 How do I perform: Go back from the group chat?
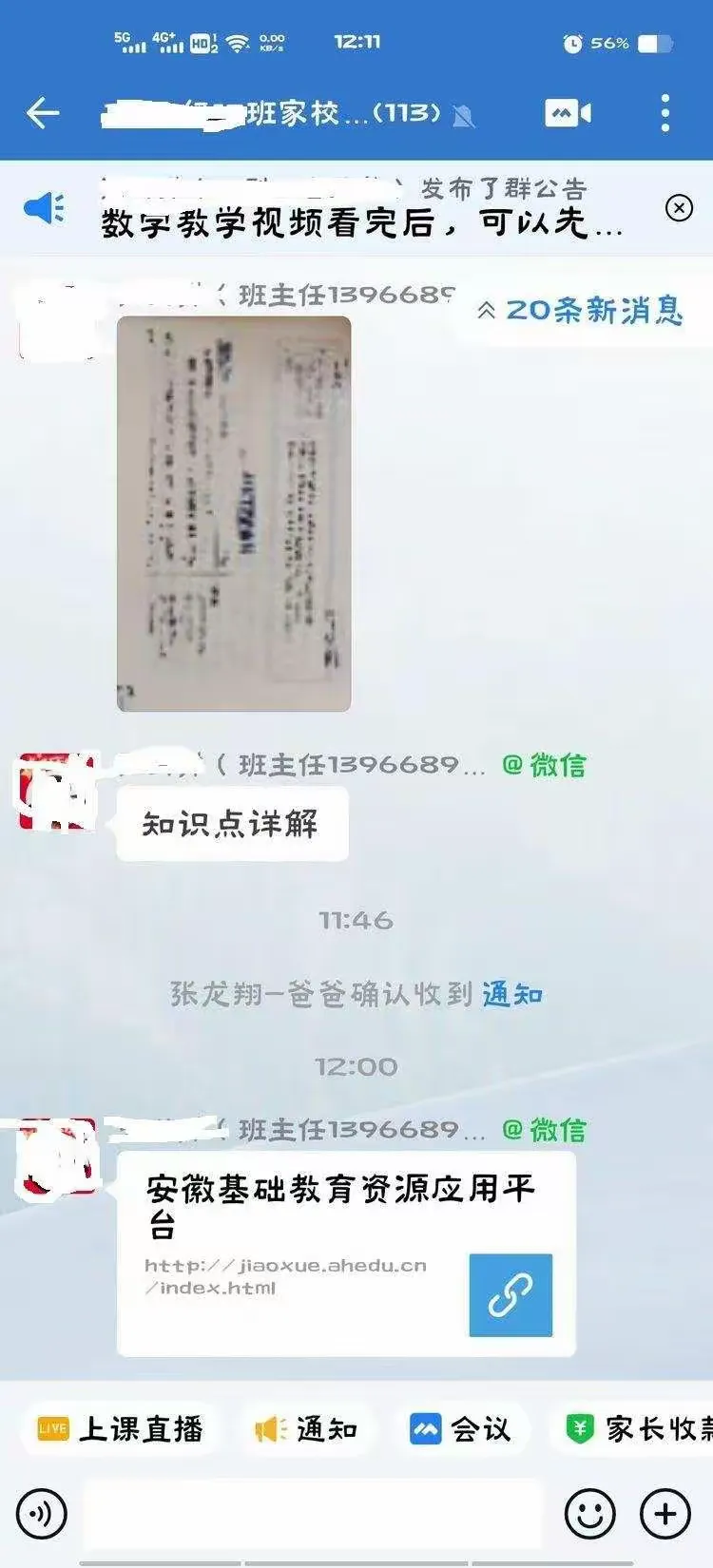43,113
